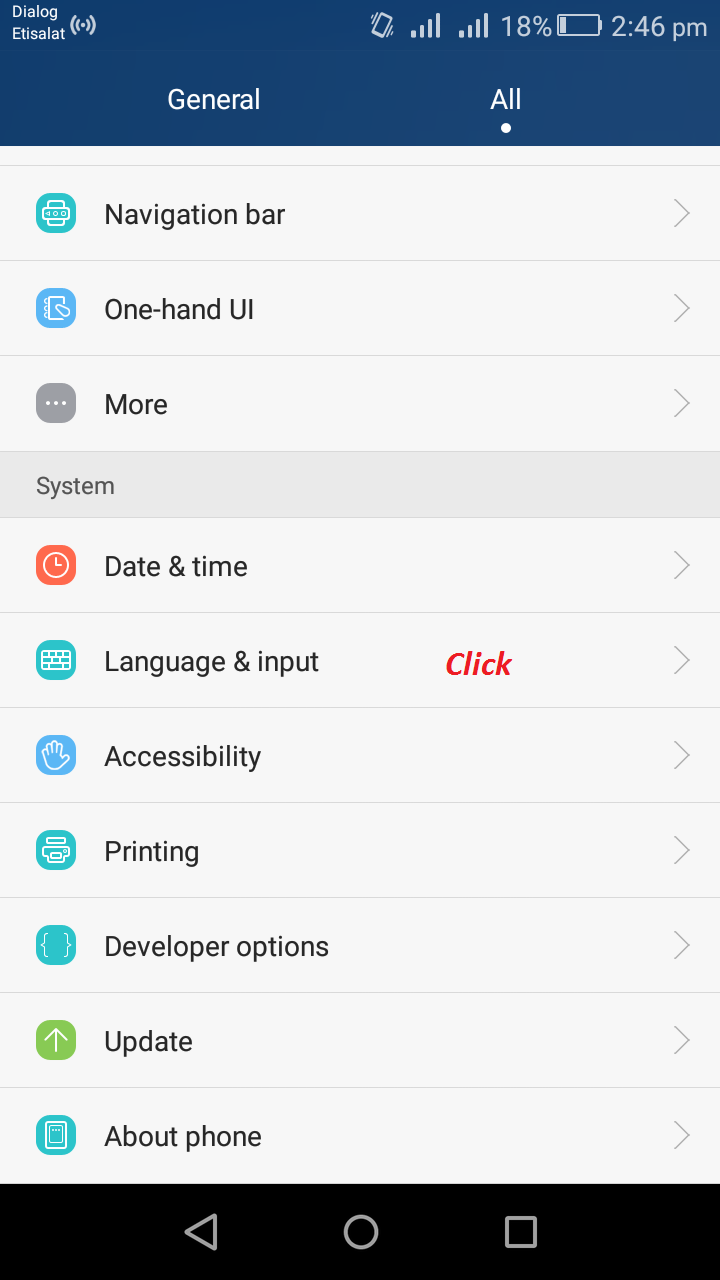This screenshot has height=1280, width=720.
Task: Expand the Navigation bar entry chevron
Action: pos(681,213)
